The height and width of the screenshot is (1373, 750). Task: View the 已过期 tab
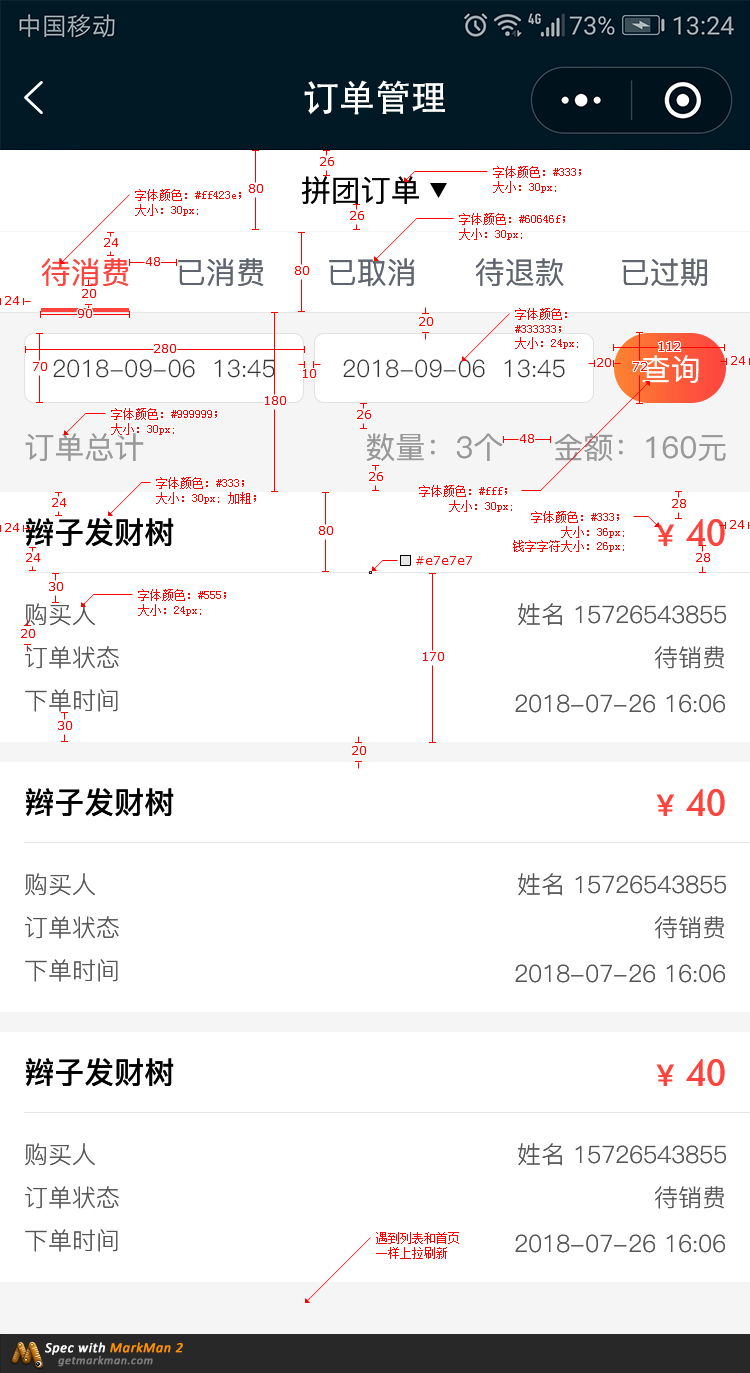coord(665,272)
